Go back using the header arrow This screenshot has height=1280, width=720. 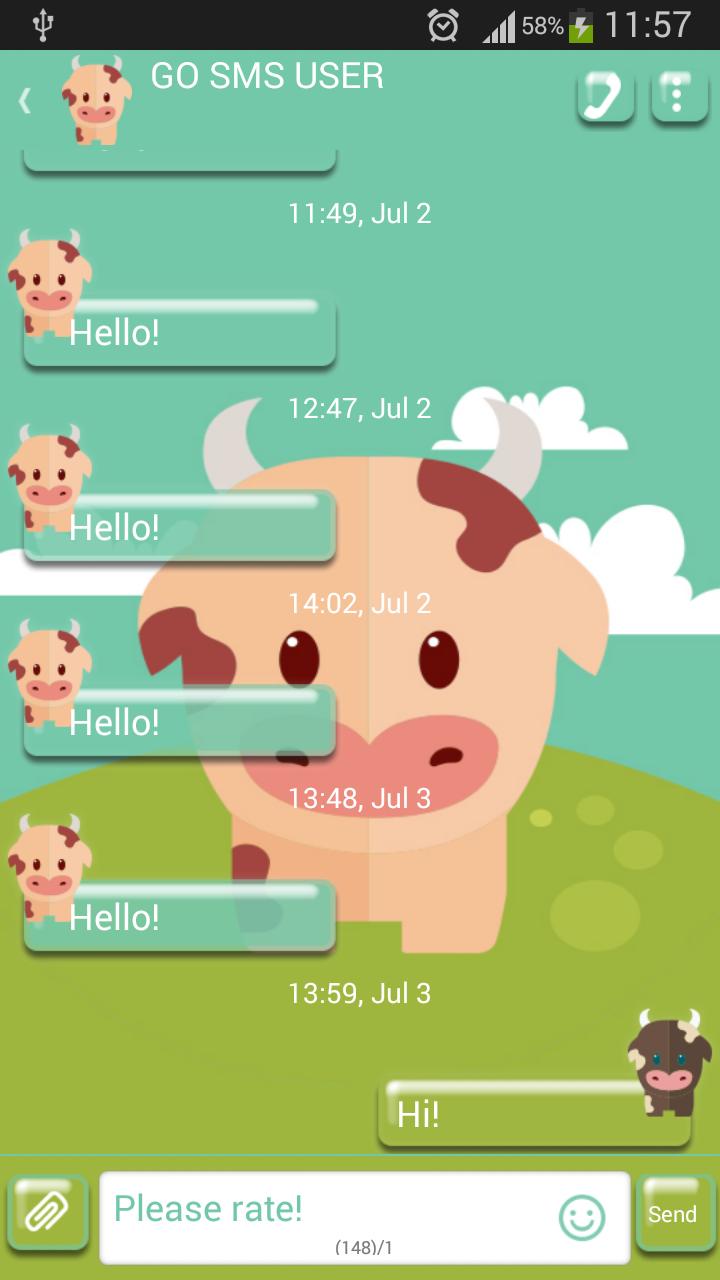[x=25, y=100]
